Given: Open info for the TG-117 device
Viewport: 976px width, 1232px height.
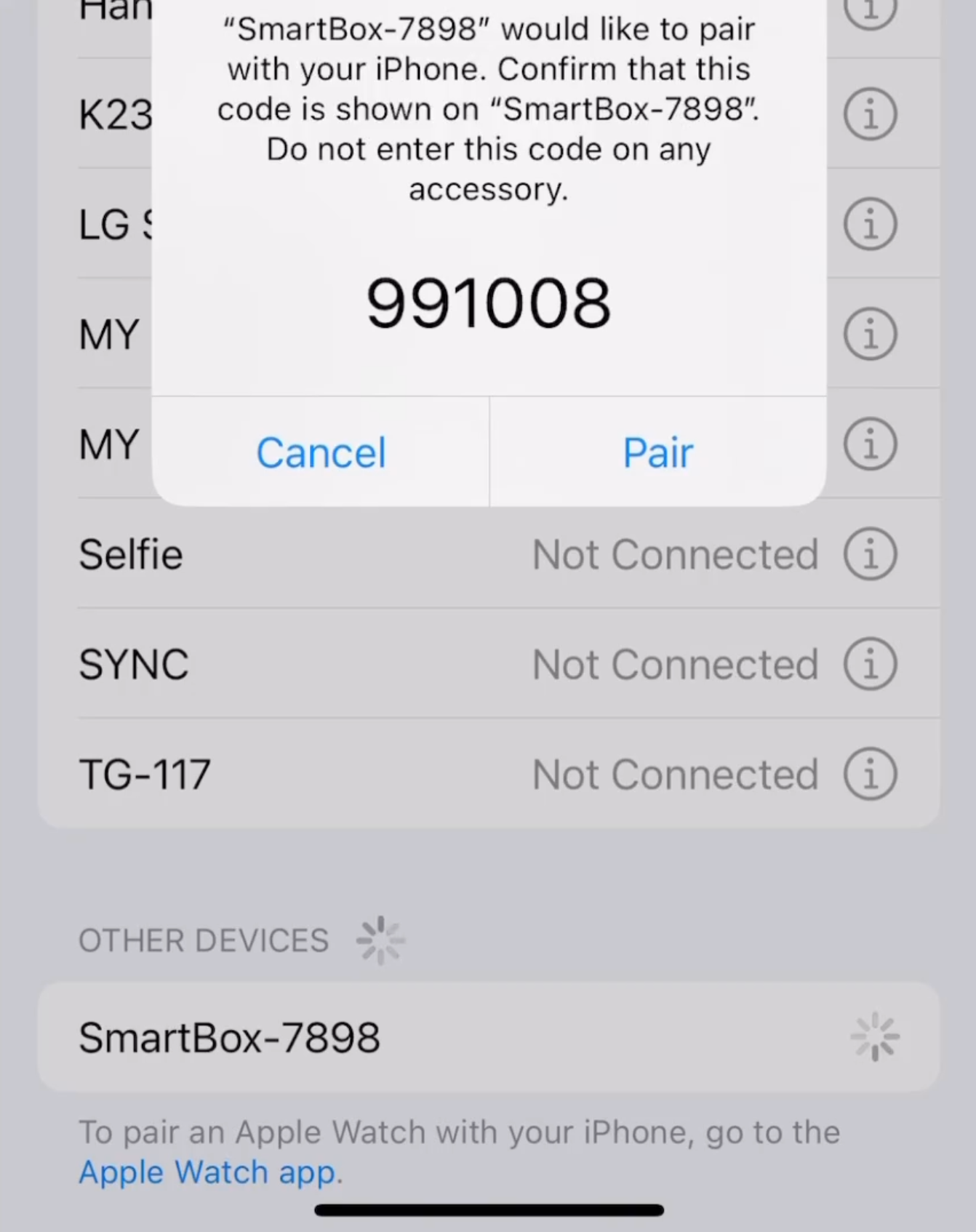Looking at the screenshot, I should point(870,774).
